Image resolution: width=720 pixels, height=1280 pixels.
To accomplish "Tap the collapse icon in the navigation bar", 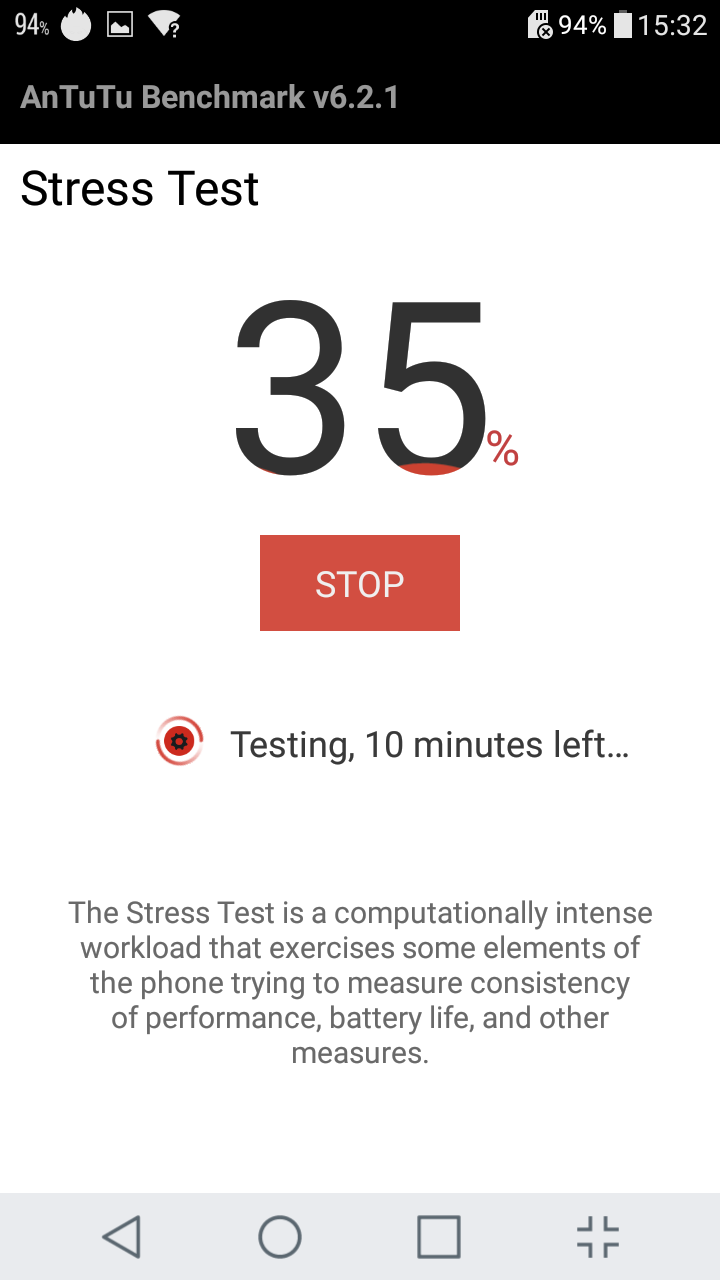I will coord(598,1237).
